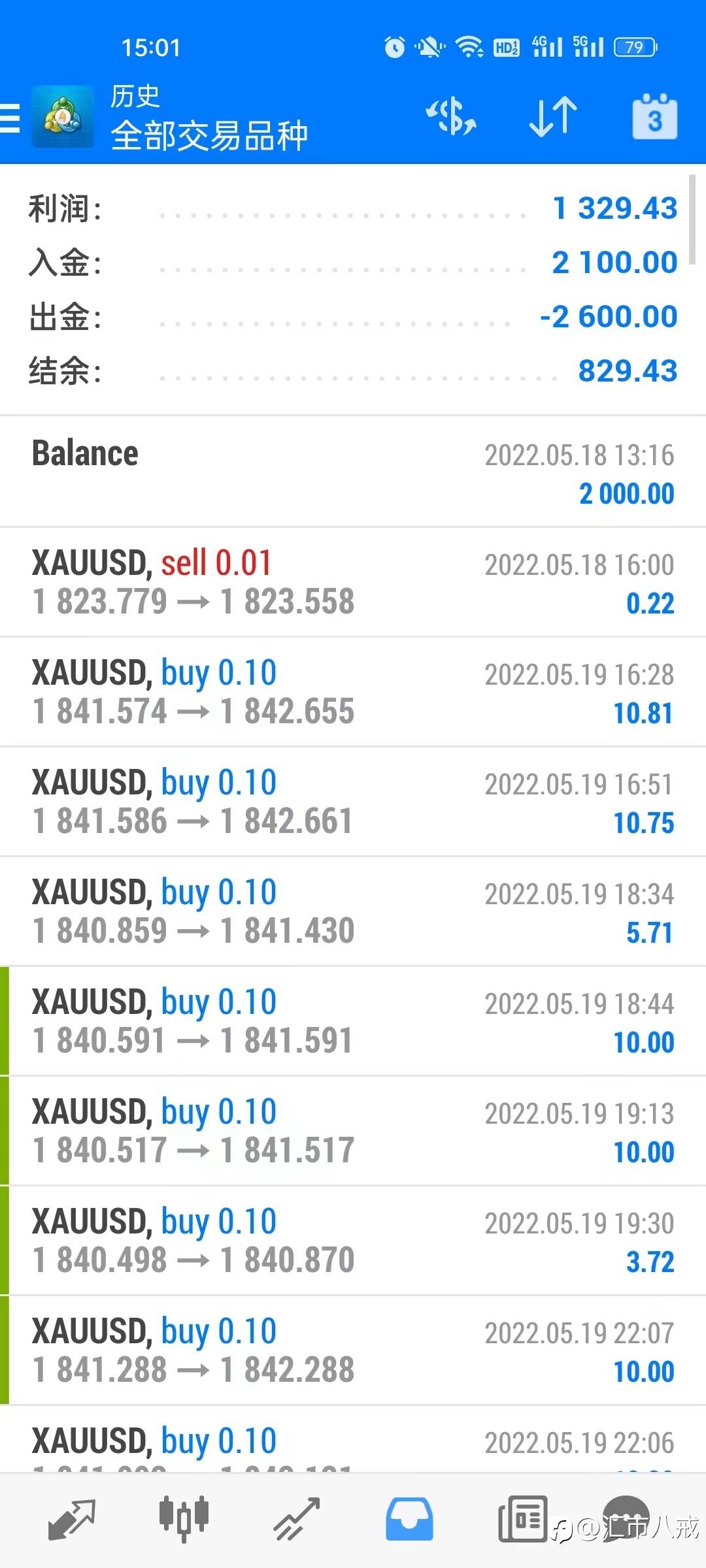Select the History inbox tab
Screen dimensions: 706x1568
point(409,1518)
